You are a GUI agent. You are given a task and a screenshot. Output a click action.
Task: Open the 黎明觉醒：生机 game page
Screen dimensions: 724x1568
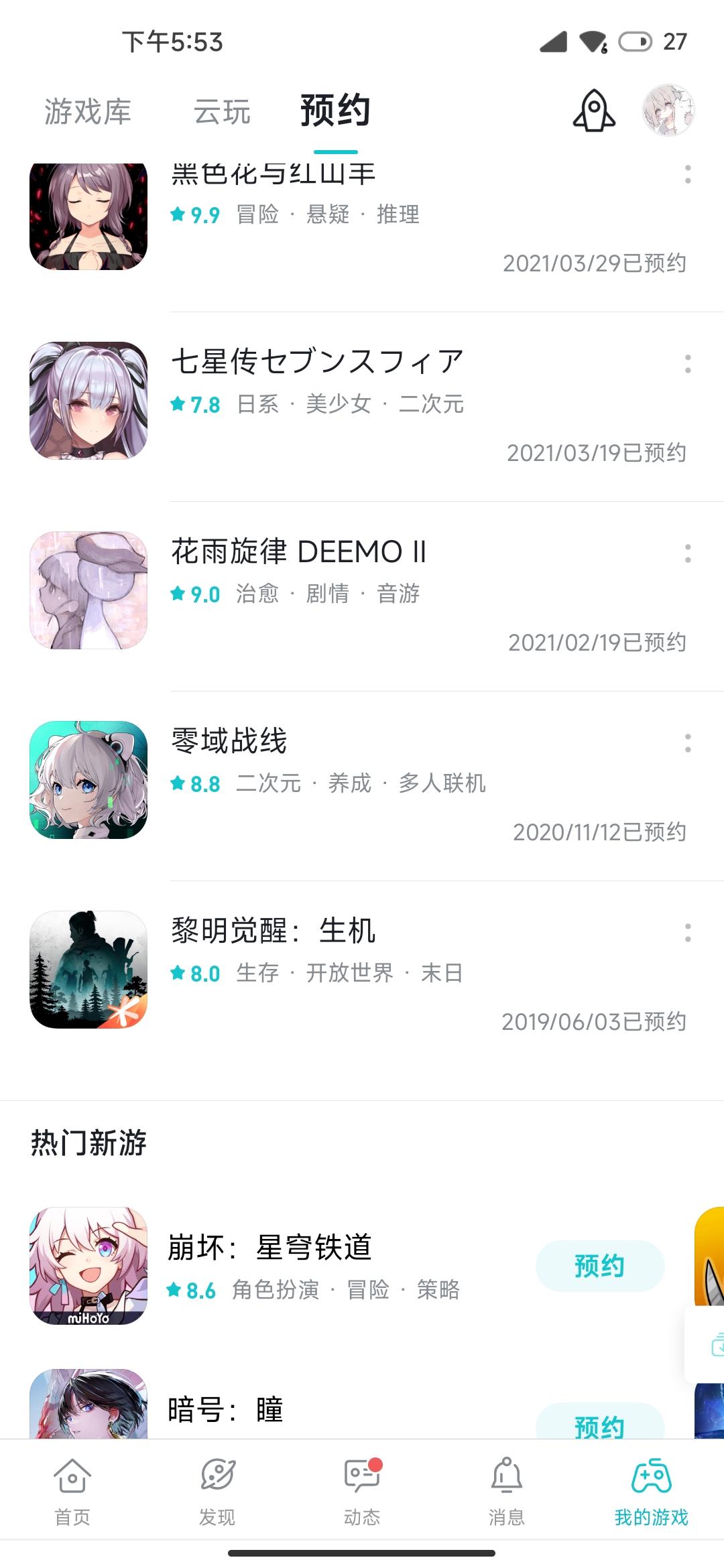point(274,931)
